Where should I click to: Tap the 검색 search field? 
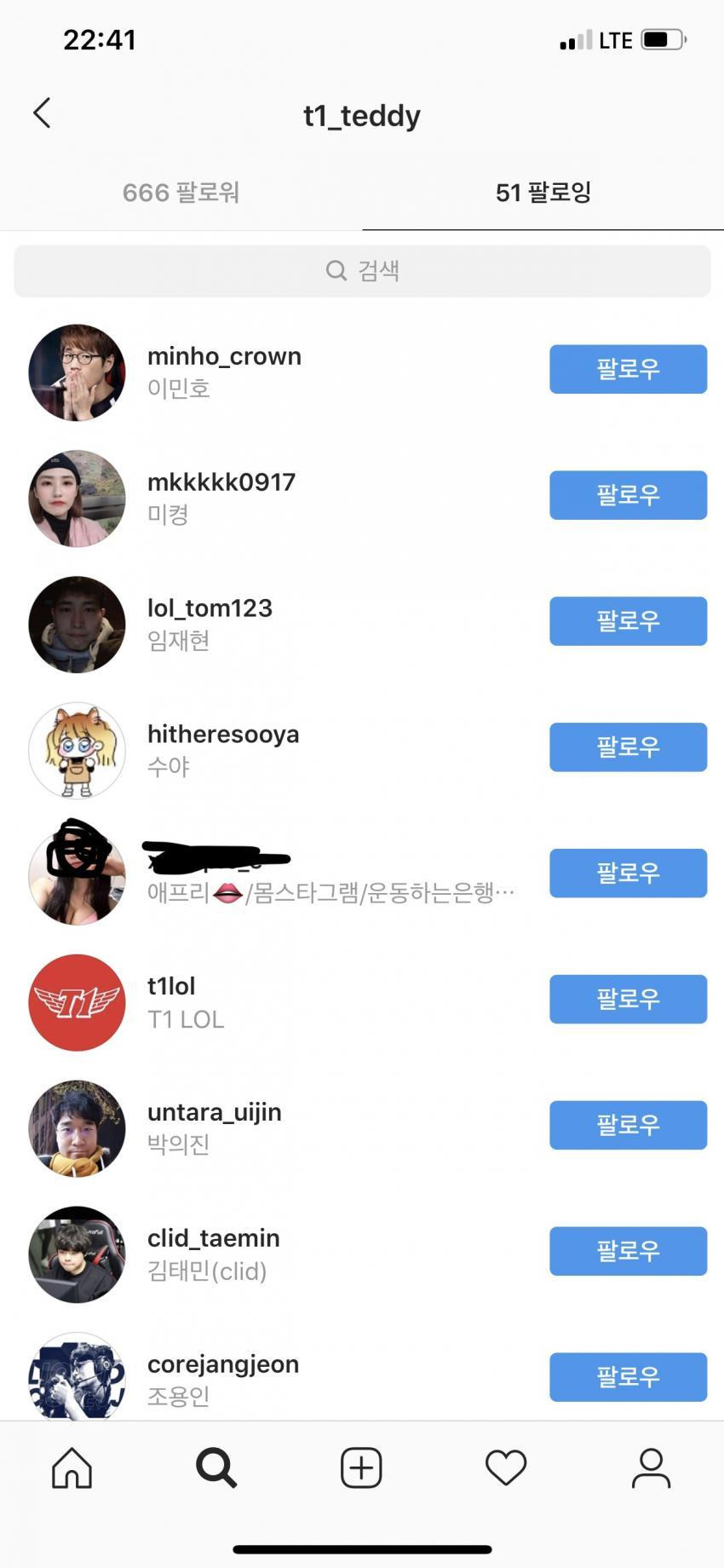[362, 271]
